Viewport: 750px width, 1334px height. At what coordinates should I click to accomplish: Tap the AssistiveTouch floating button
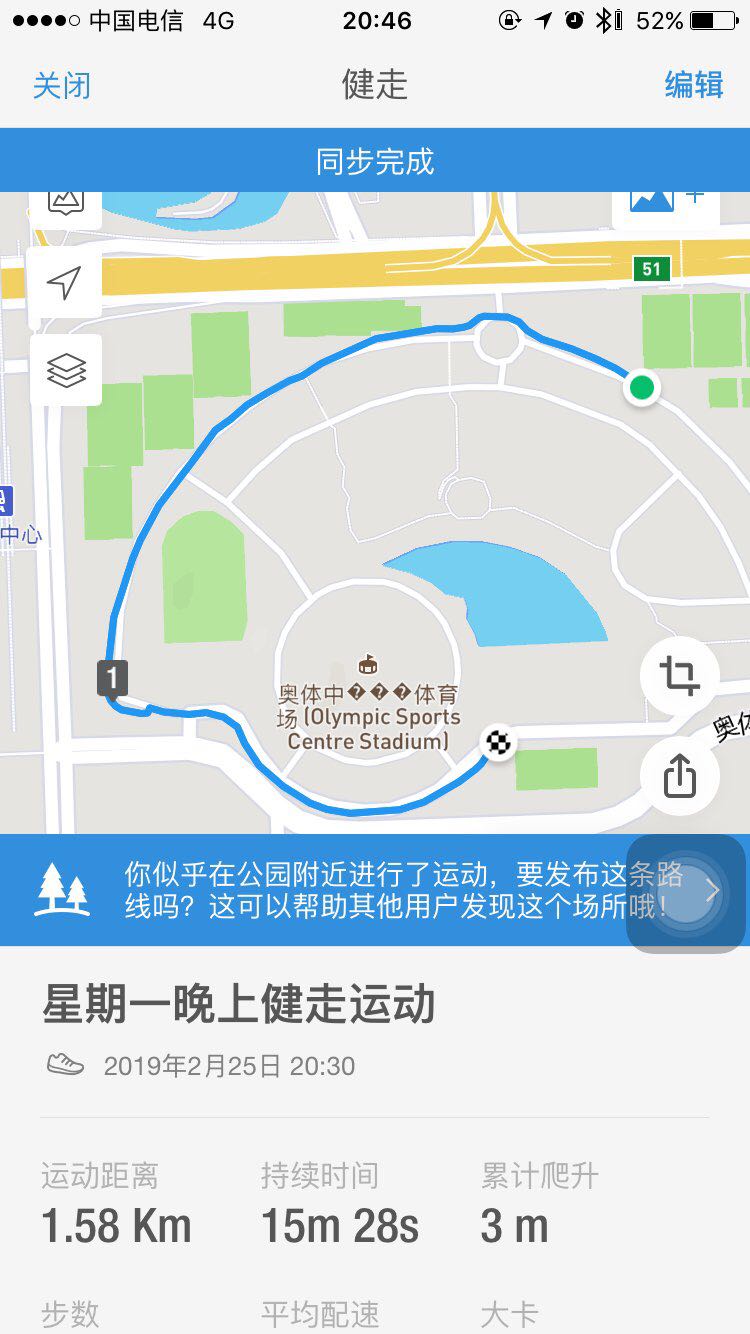pyautogui.click(x=686, y=893)
